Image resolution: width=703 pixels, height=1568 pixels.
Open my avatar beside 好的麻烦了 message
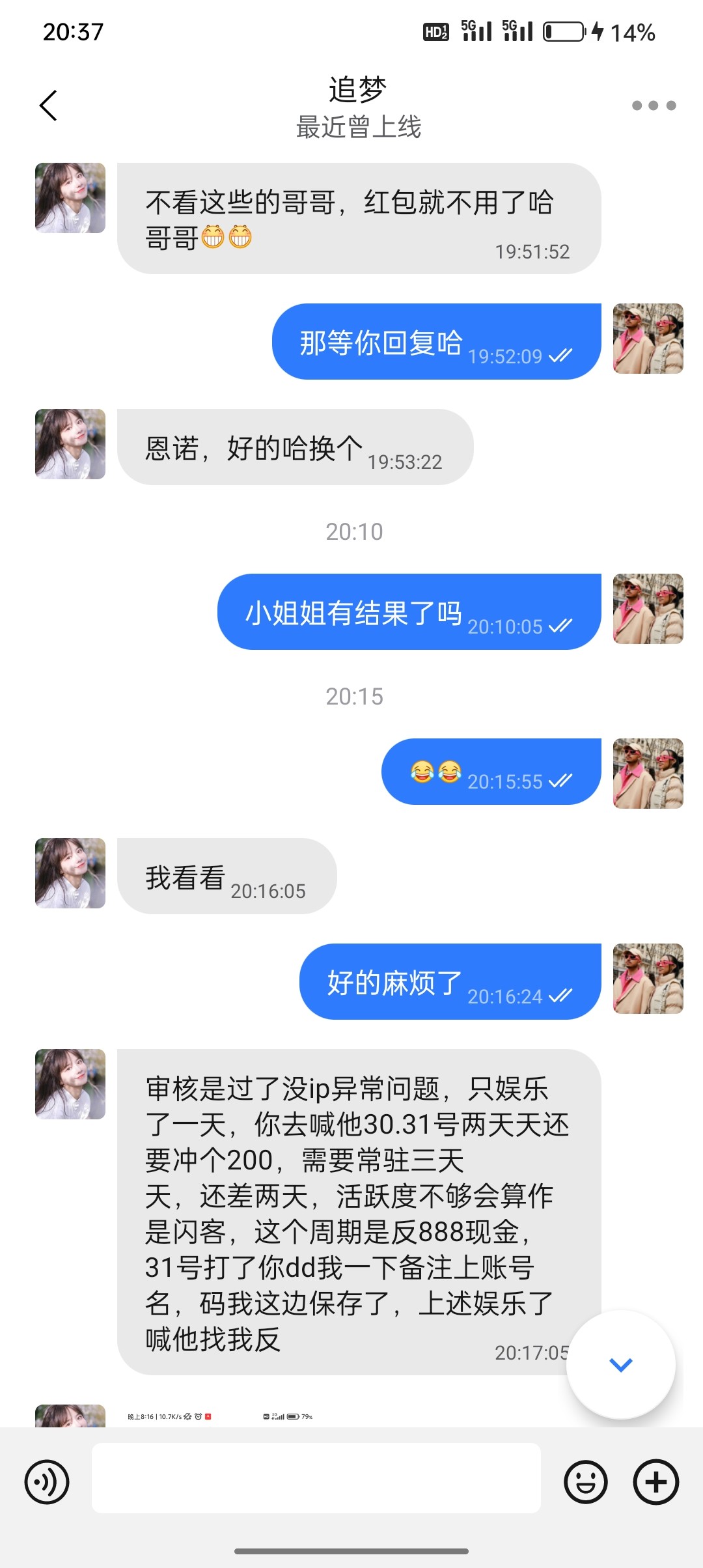[648, 979]
